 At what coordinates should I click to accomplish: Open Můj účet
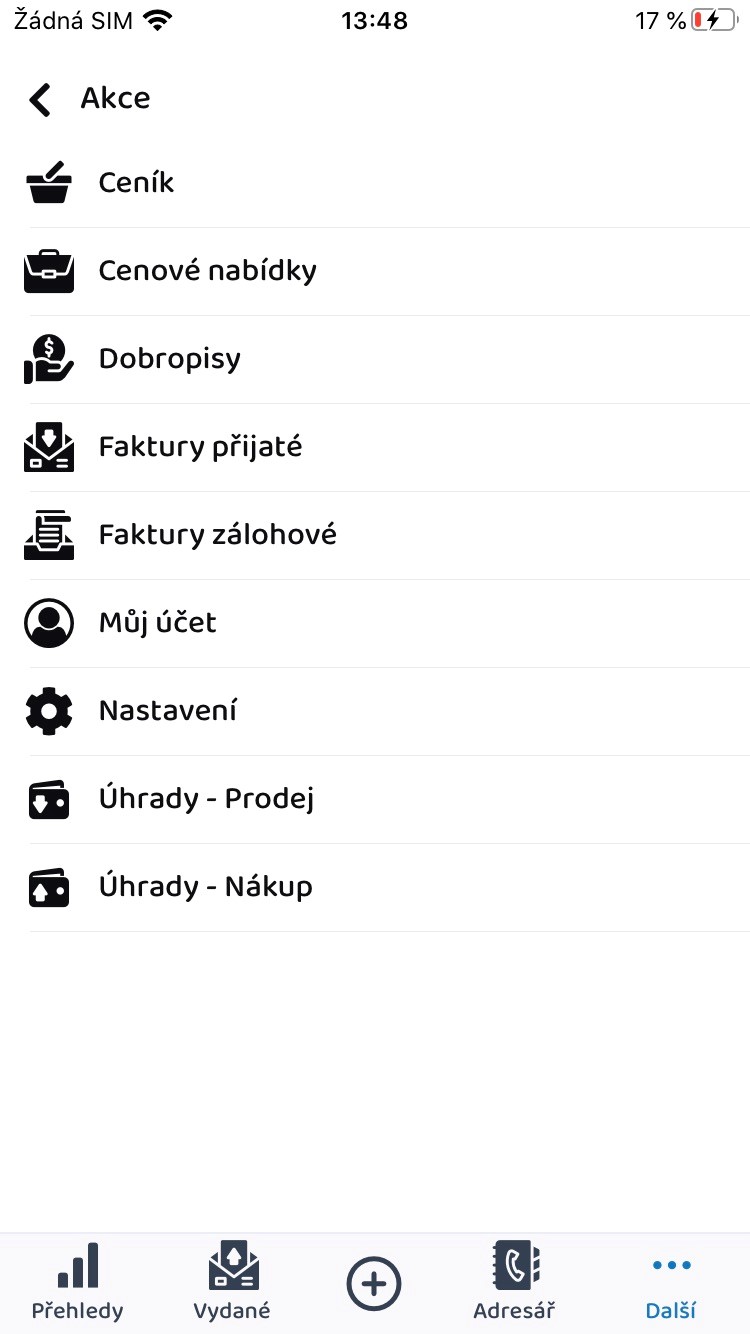[375, 623]
